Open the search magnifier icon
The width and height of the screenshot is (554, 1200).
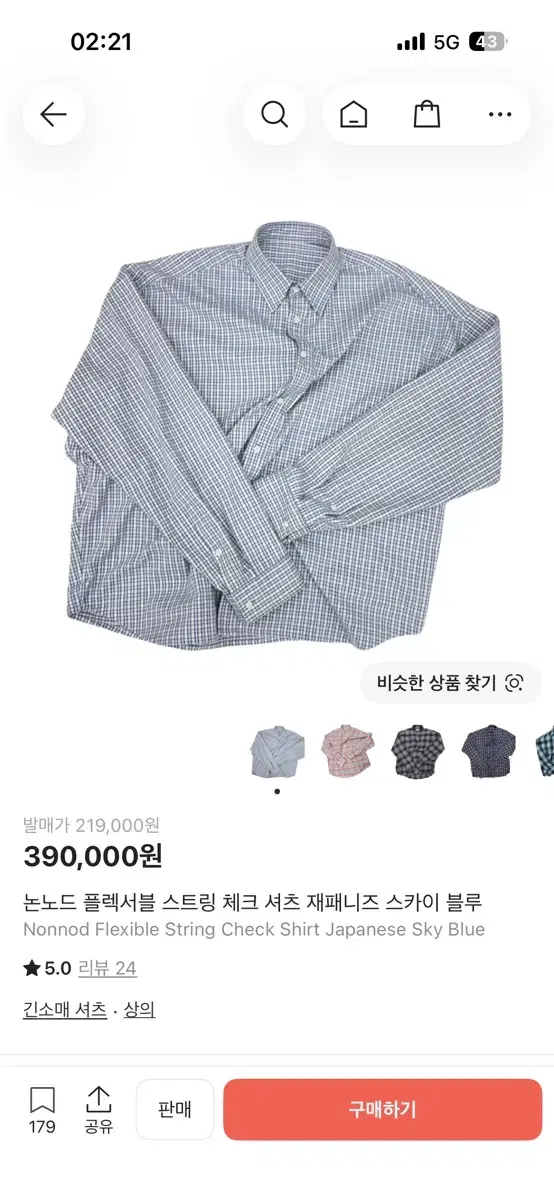click(x=274, y=115)
